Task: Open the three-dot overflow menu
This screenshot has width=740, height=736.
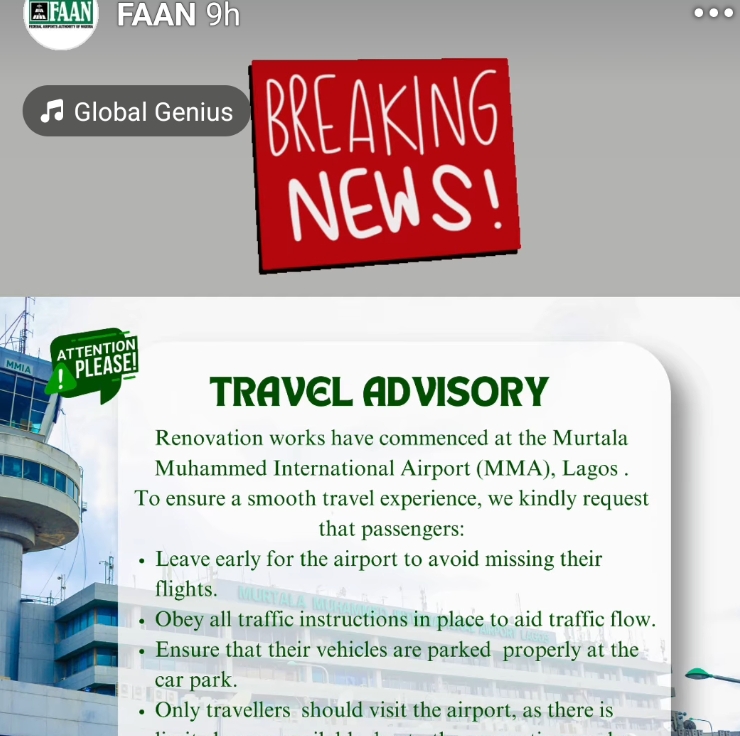Action: [713, 13]
